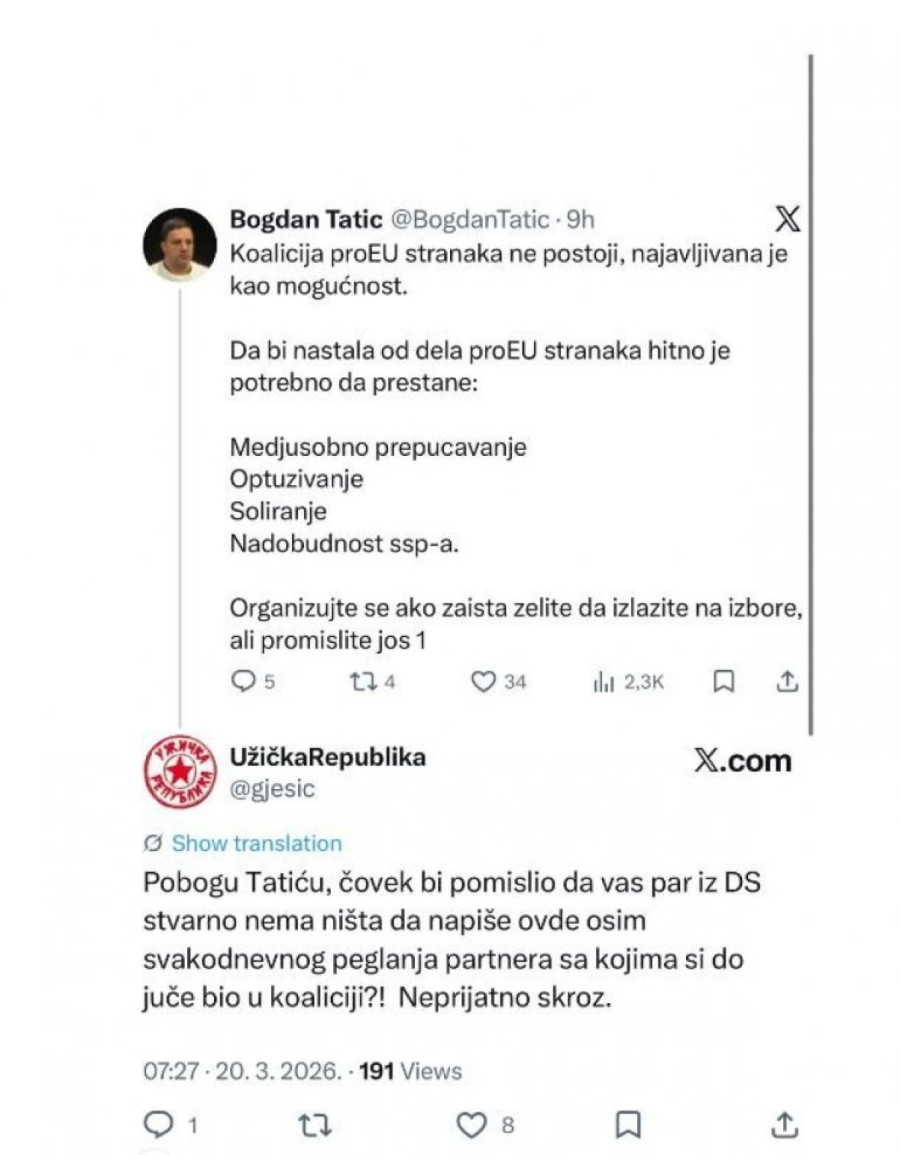Click the reply icon under Bogdan Tatic's tweet
This screenshot has width=900, height=1155.
coord(243,682)
